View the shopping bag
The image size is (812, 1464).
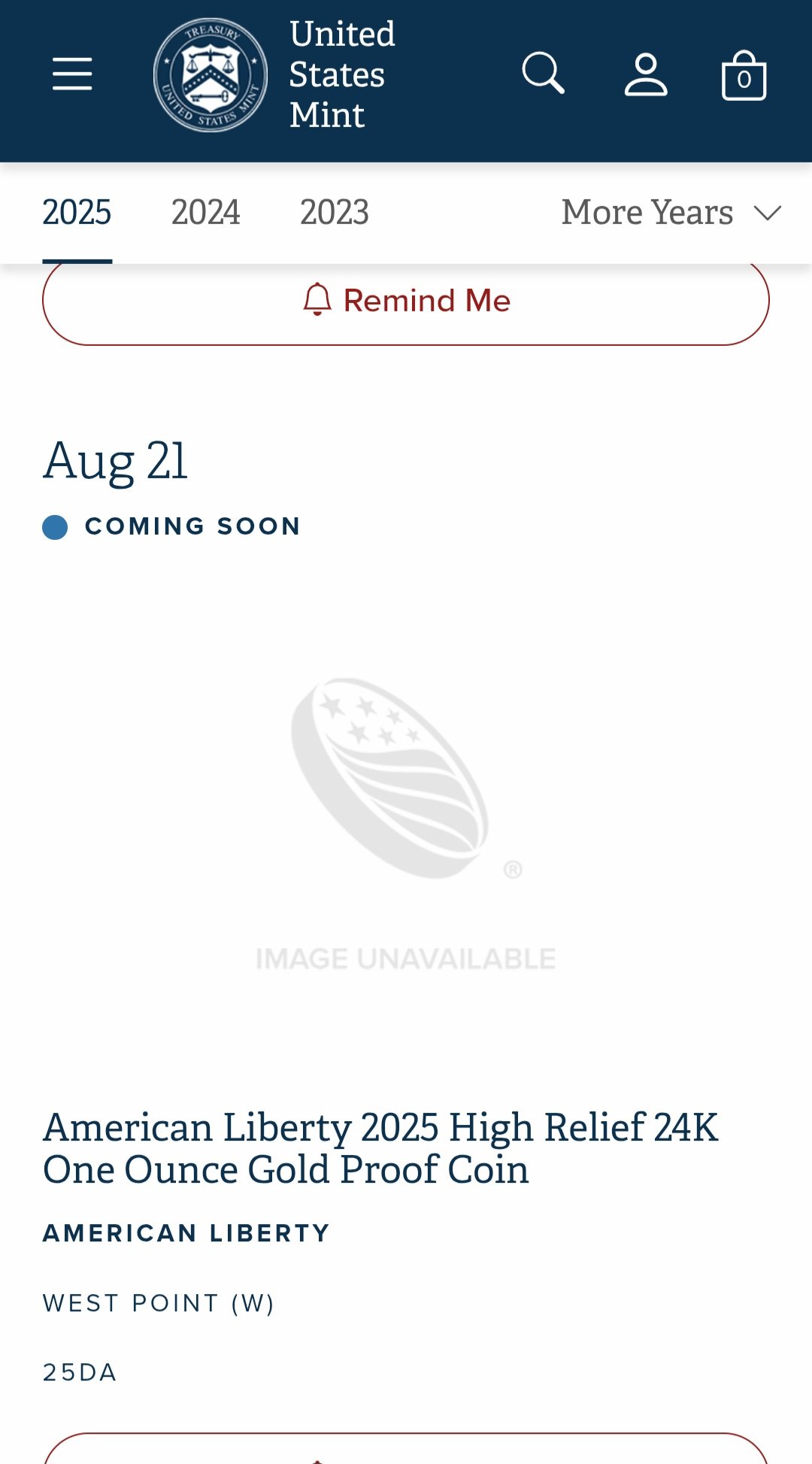744,76
